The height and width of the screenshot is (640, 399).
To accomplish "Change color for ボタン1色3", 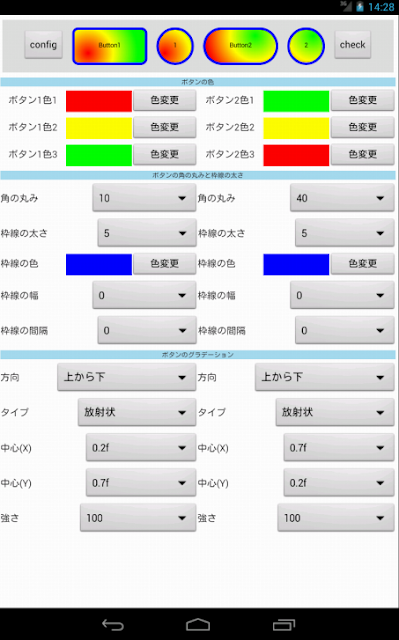I will [165, 154].
